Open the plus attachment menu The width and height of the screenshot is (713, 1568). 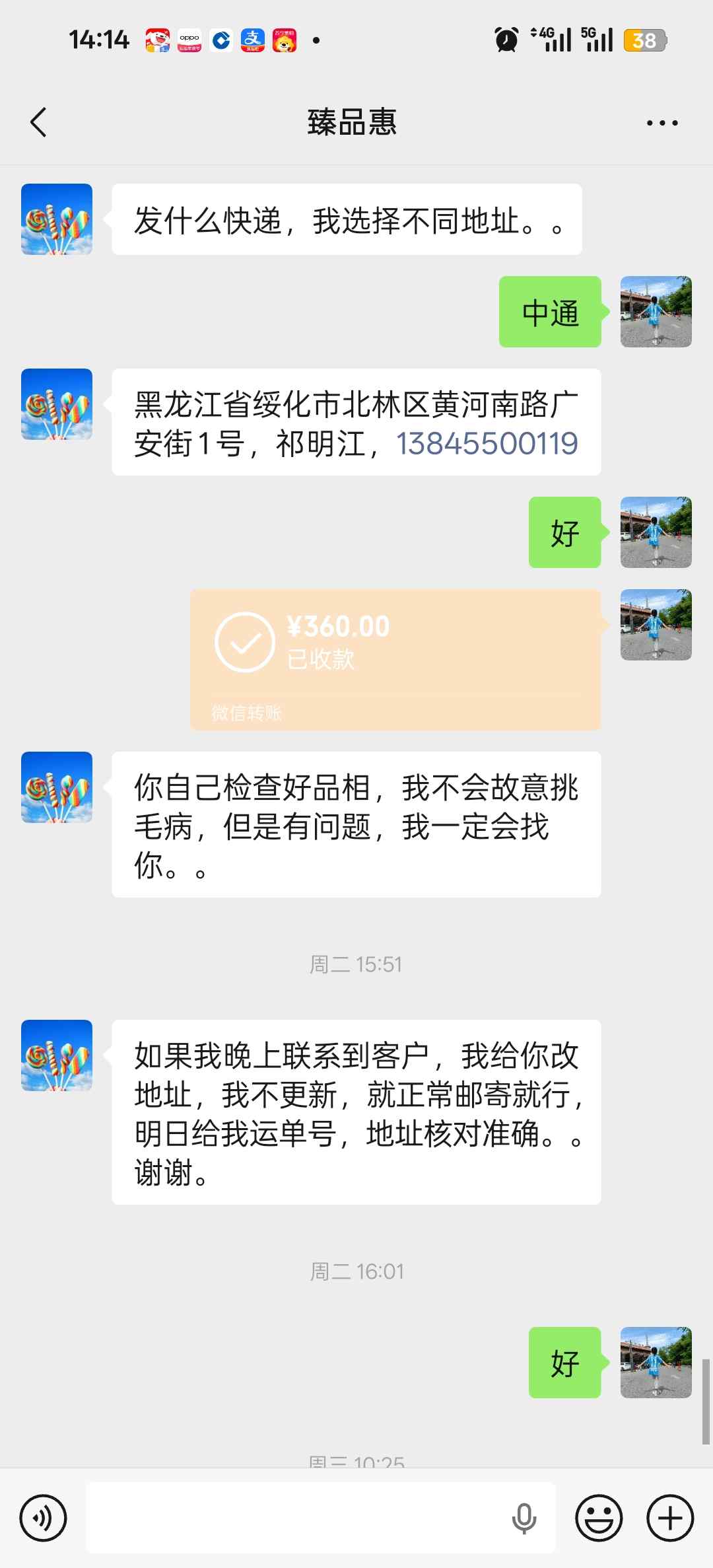click(670, 1518)
